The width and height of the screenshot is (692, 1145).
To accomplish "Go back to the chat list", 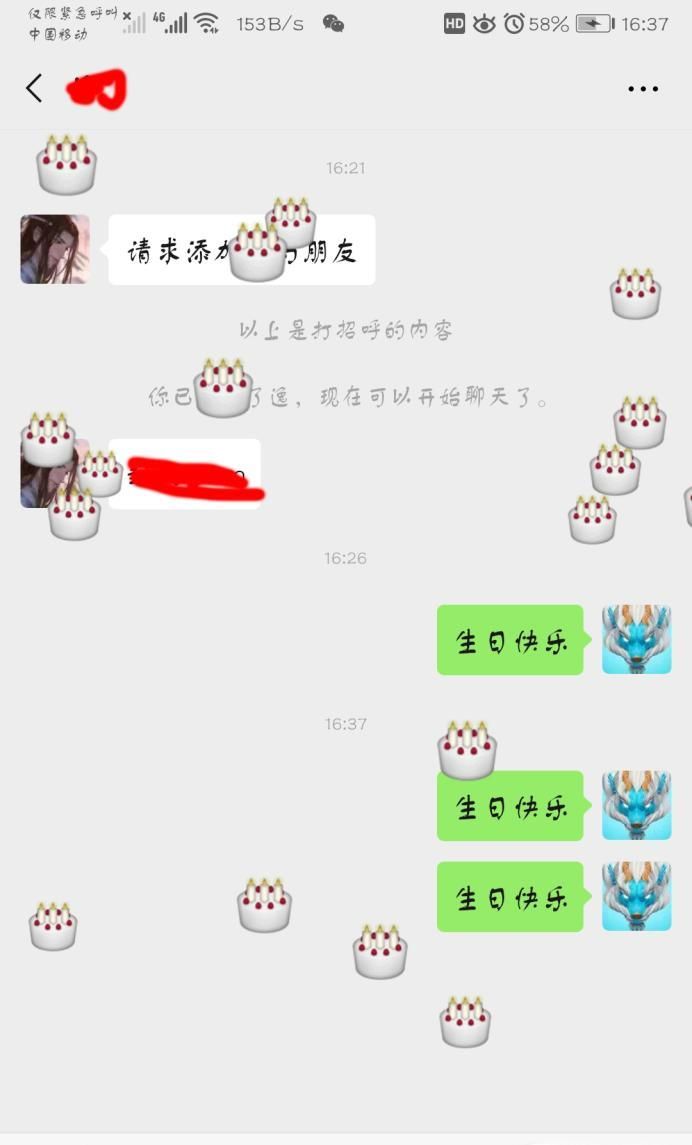I will coord(34,88).
